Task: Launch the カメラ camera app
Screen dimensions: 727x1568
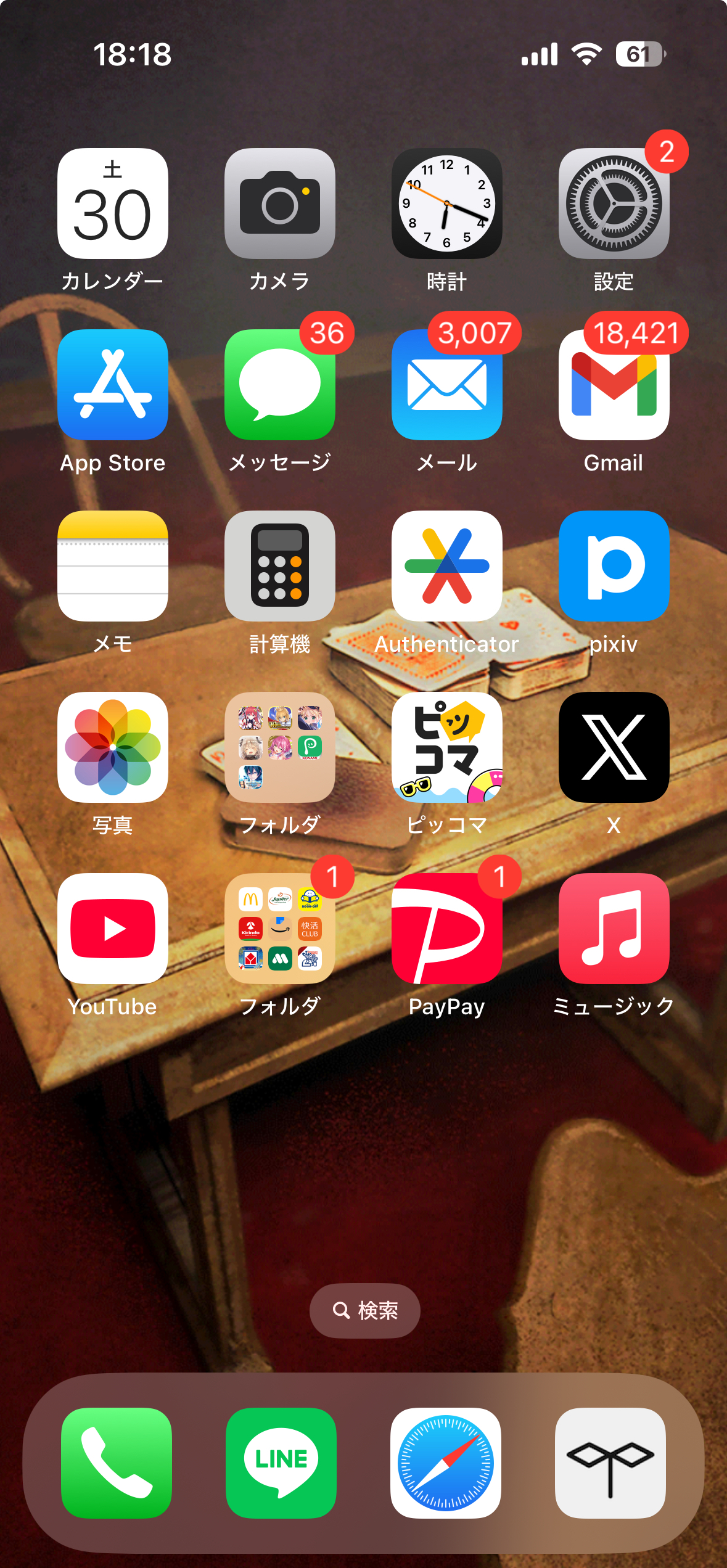Action: coord(280,203)
